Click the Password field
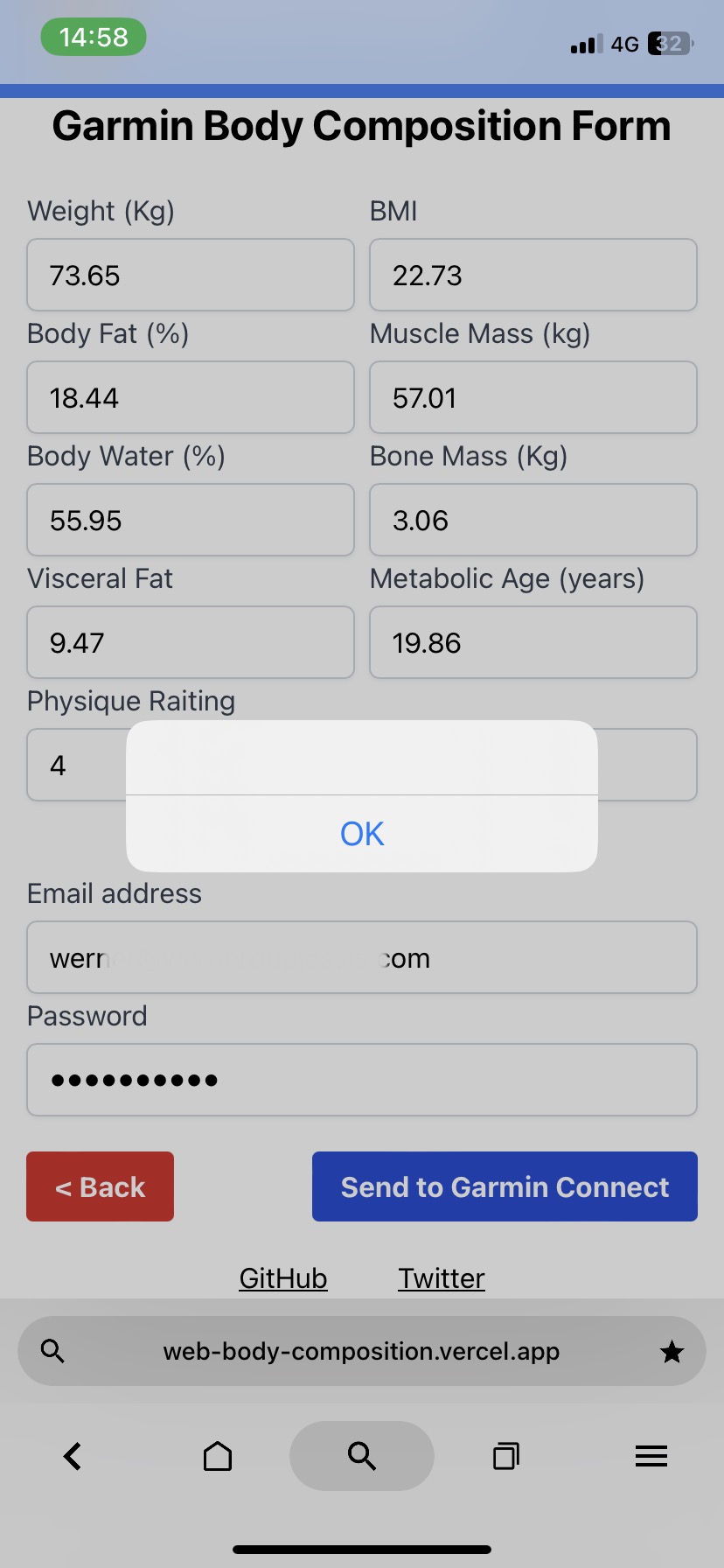This screenshot has height=1568, width=724. (361, 1080)
